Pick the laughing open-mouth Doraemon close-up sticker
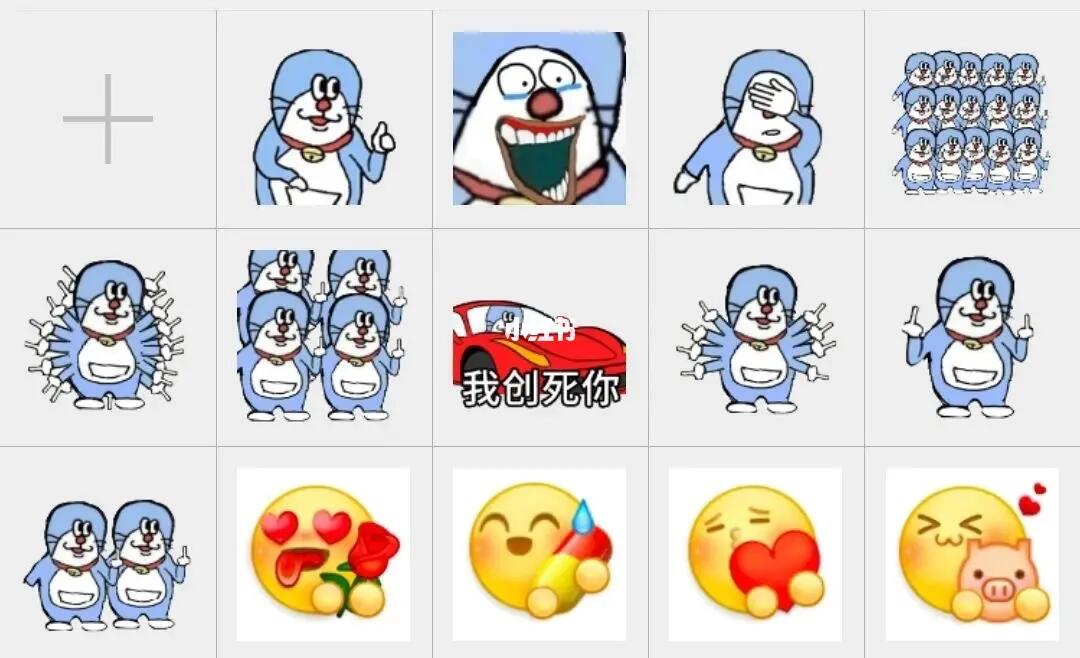The height and width of the screenshot is (658, 1080). pyautogui.click(x=539, y=119)
